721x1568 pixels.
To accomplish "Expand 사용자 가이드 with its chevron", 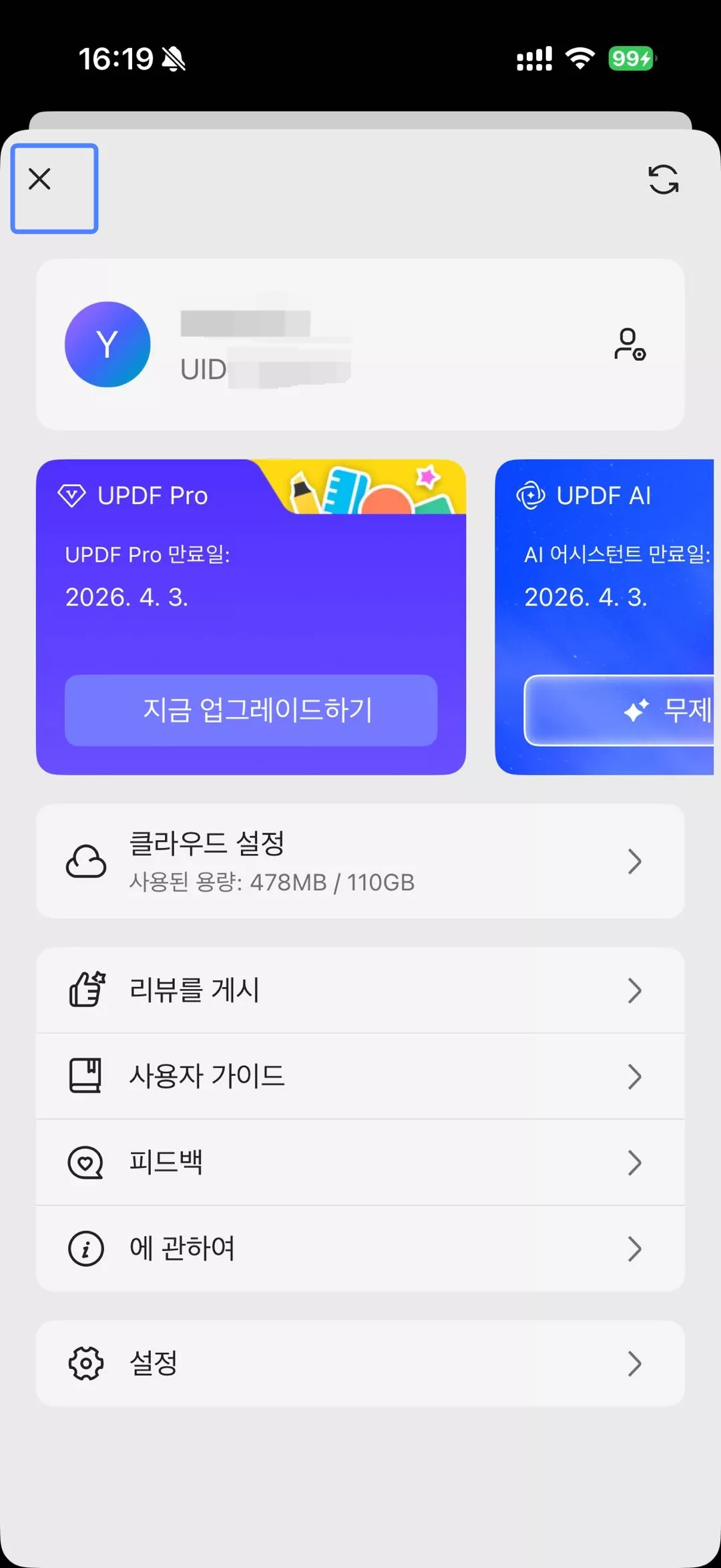I will (635, 1076).
